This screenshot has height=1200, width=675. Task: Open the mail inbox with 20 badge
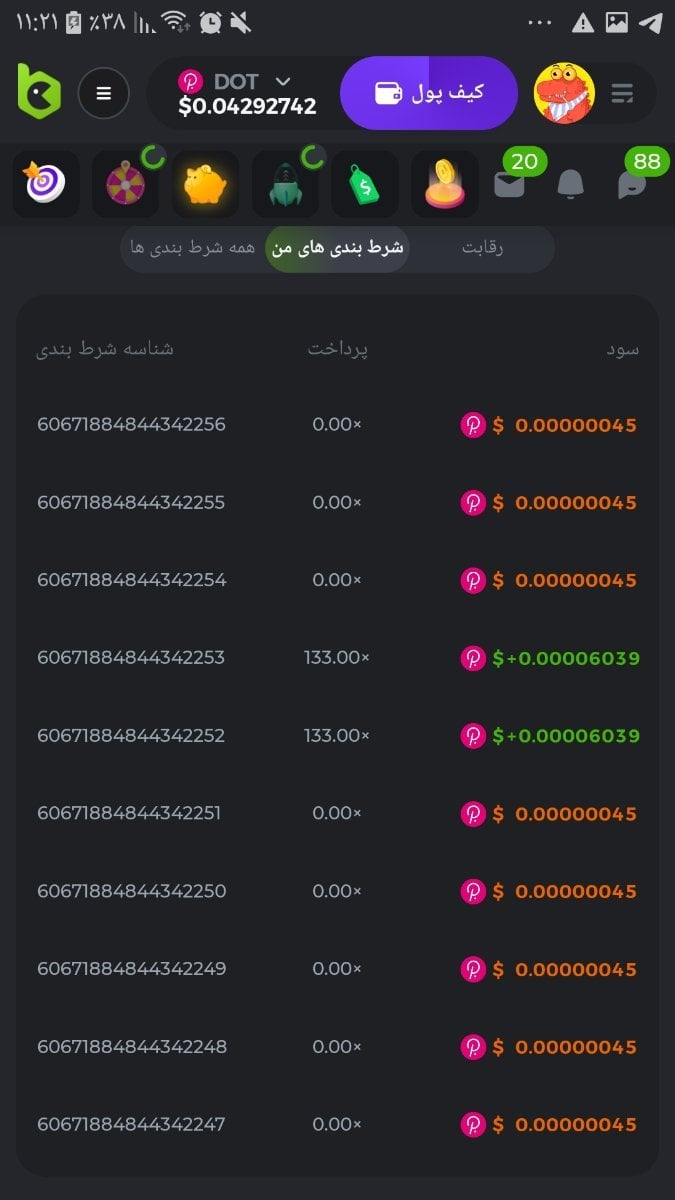[x=510, y=184]
